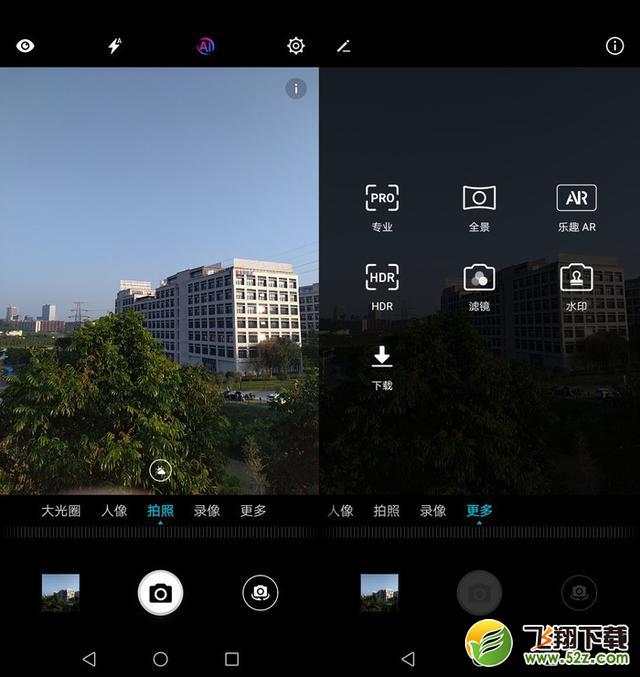640x677 pixels.
Task: Toggle the moving picture eye icon
Action: click(25, 46)
